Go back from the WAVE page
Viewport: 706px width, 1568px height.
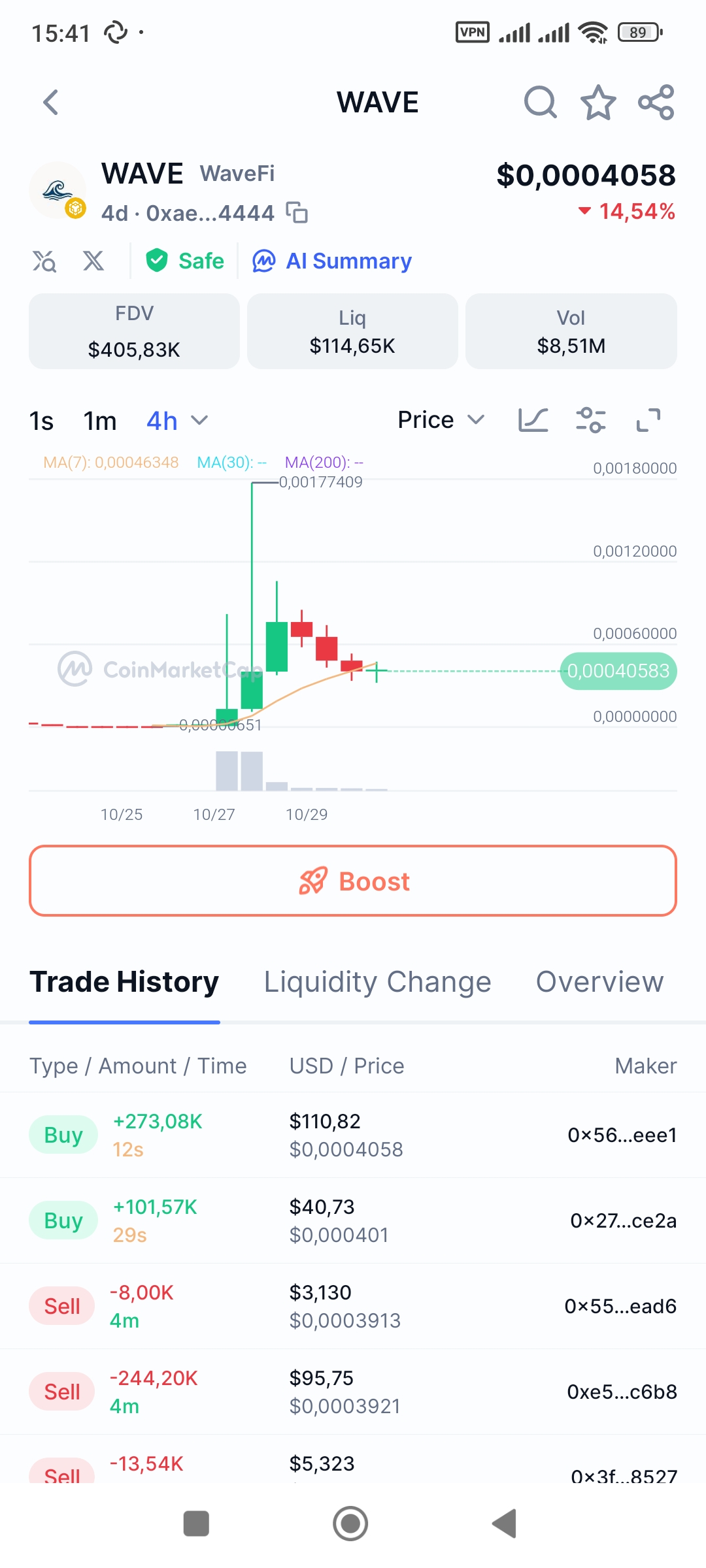pos(51,103)
